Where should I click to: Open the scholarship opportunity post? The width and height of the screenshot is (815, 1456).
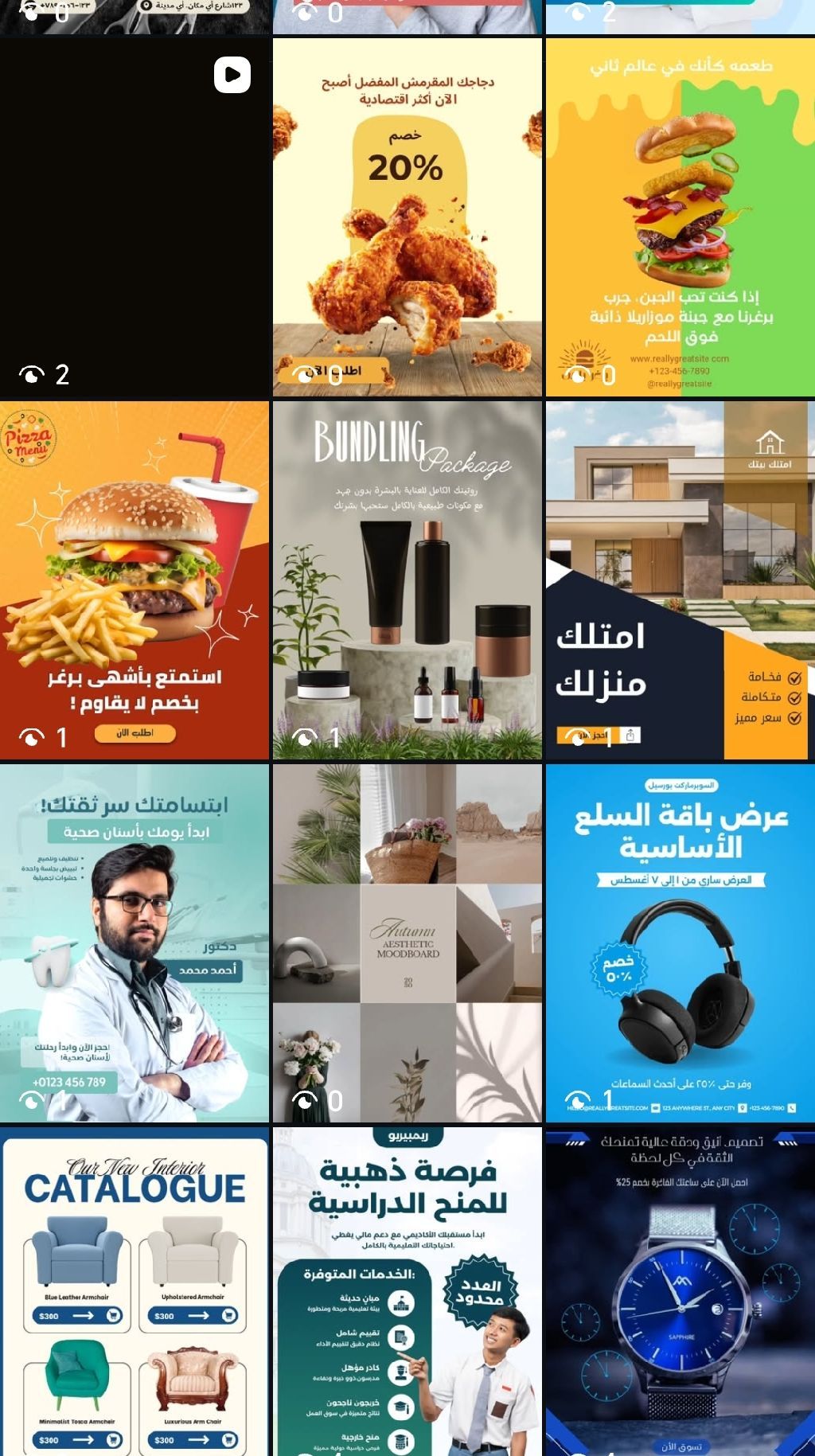click(407, 1291)
